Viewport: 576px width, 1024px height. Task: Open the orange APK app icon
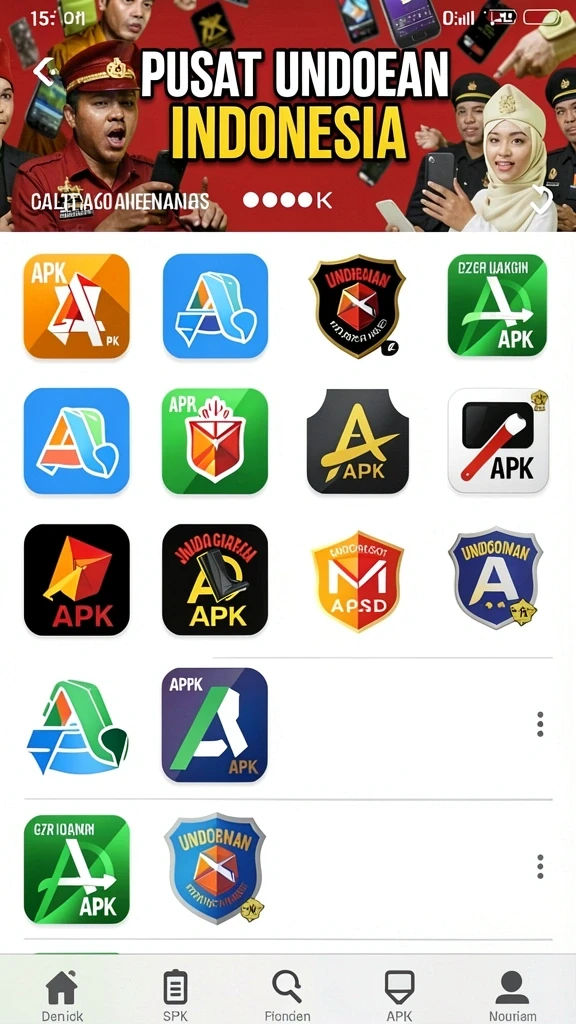click(x=76, y=306)
